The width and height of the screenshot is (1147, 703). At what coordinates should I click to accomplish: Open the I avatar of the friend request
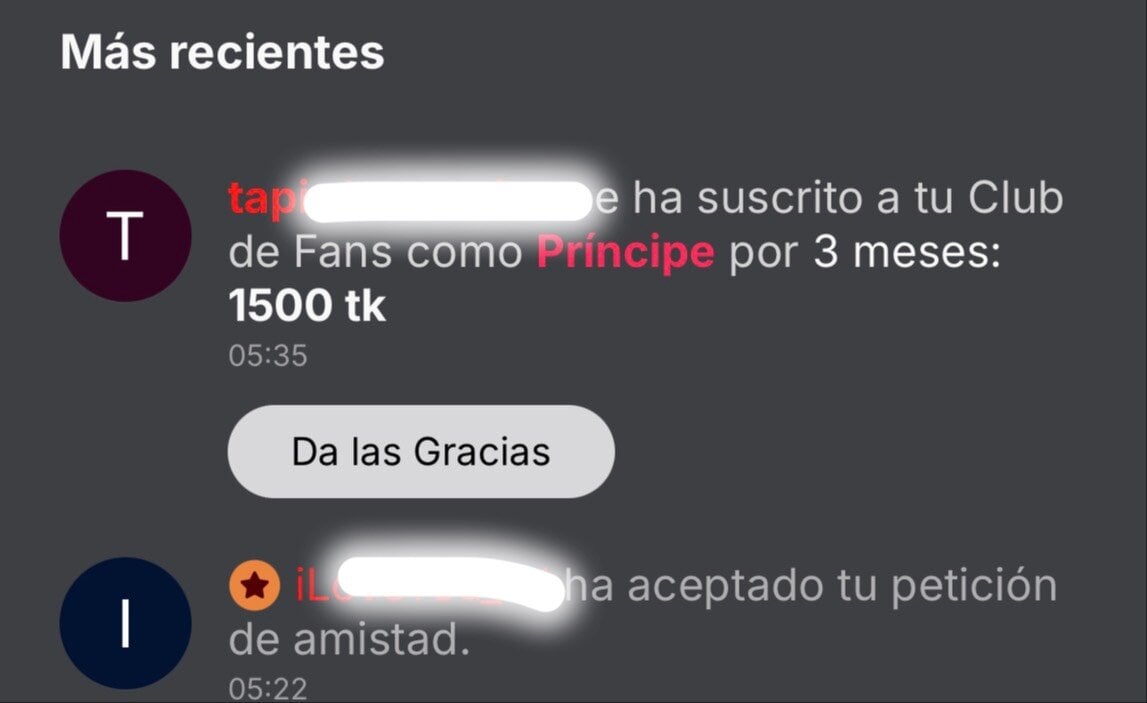click(x=125, y=623)
